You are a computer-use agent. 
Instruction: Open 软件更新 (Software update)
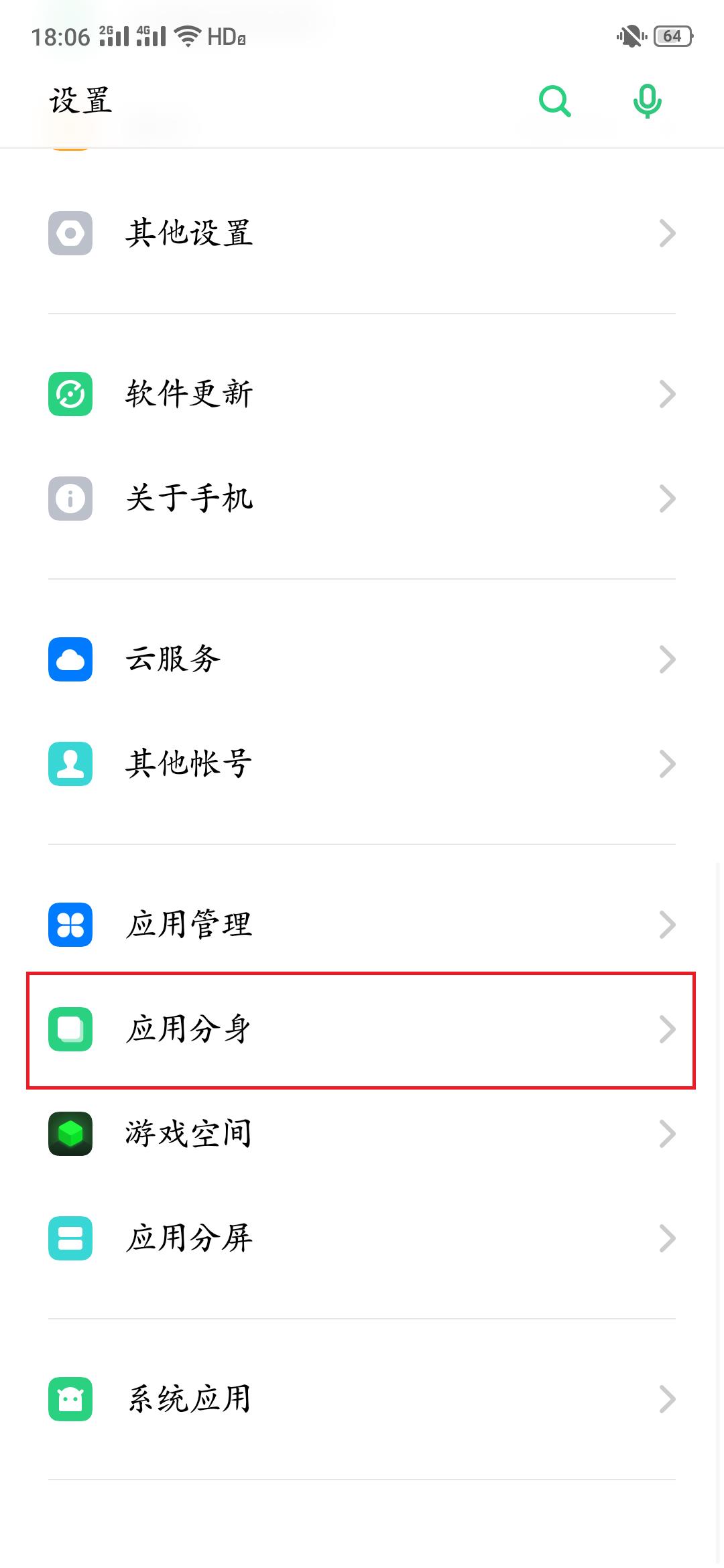point(362,394)
